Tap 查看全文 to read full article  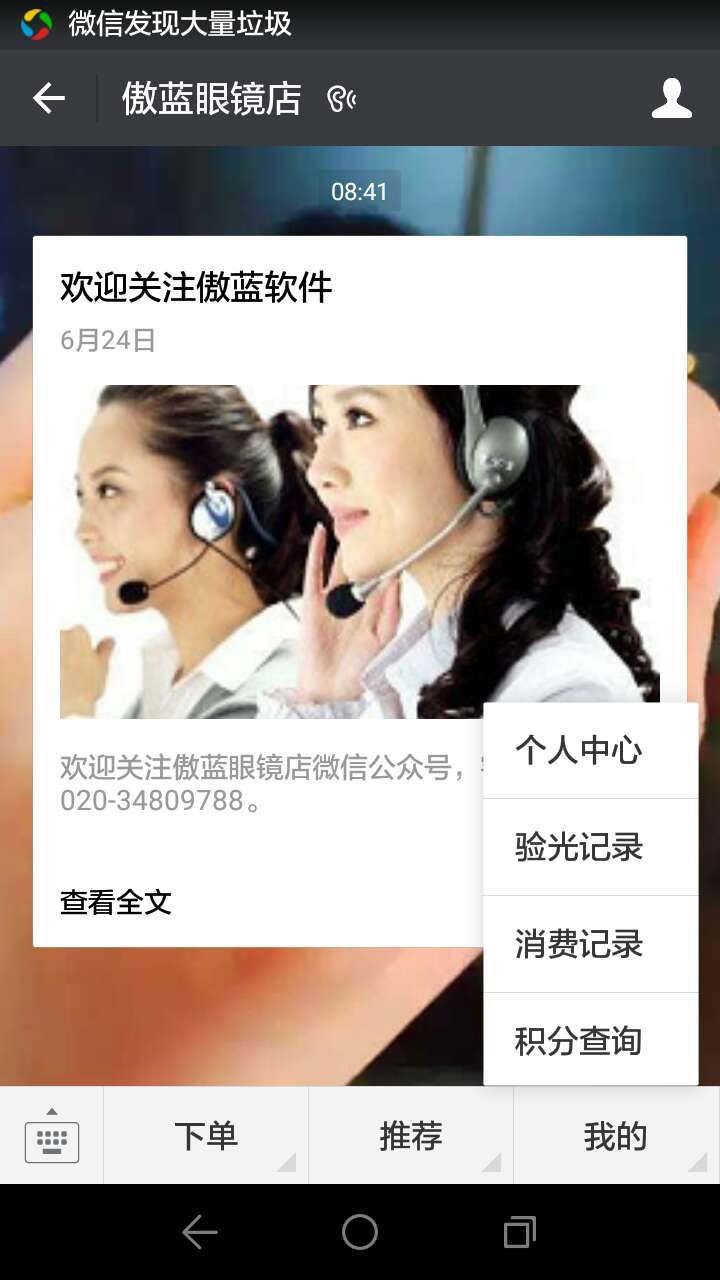click(116, 902)
